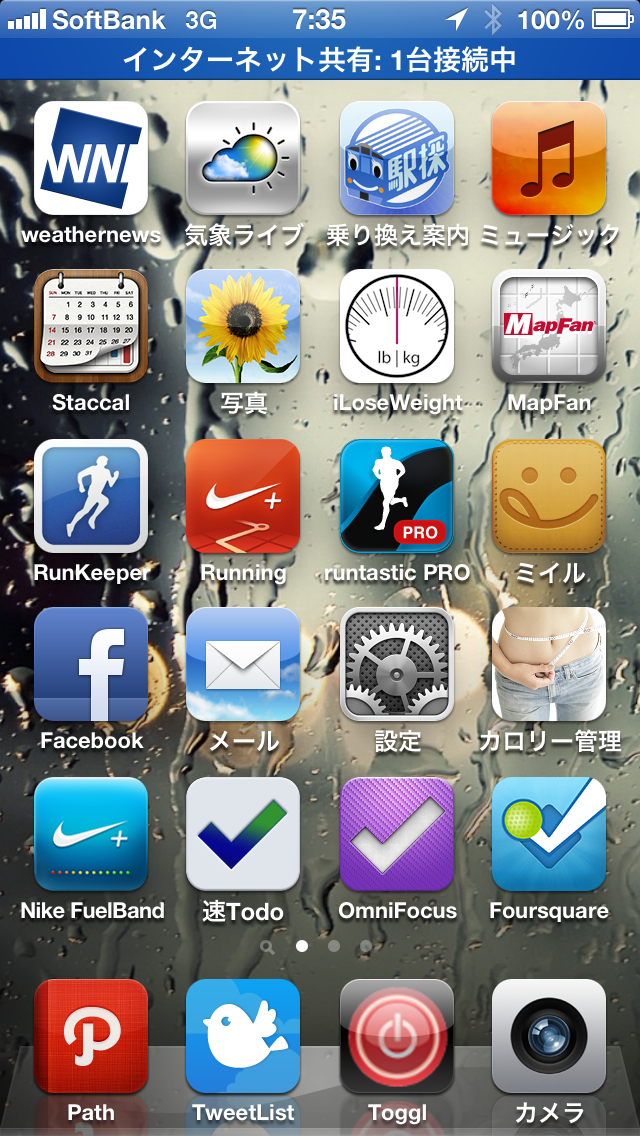
Task: Open the メール mail app
Action: point(243,664)
